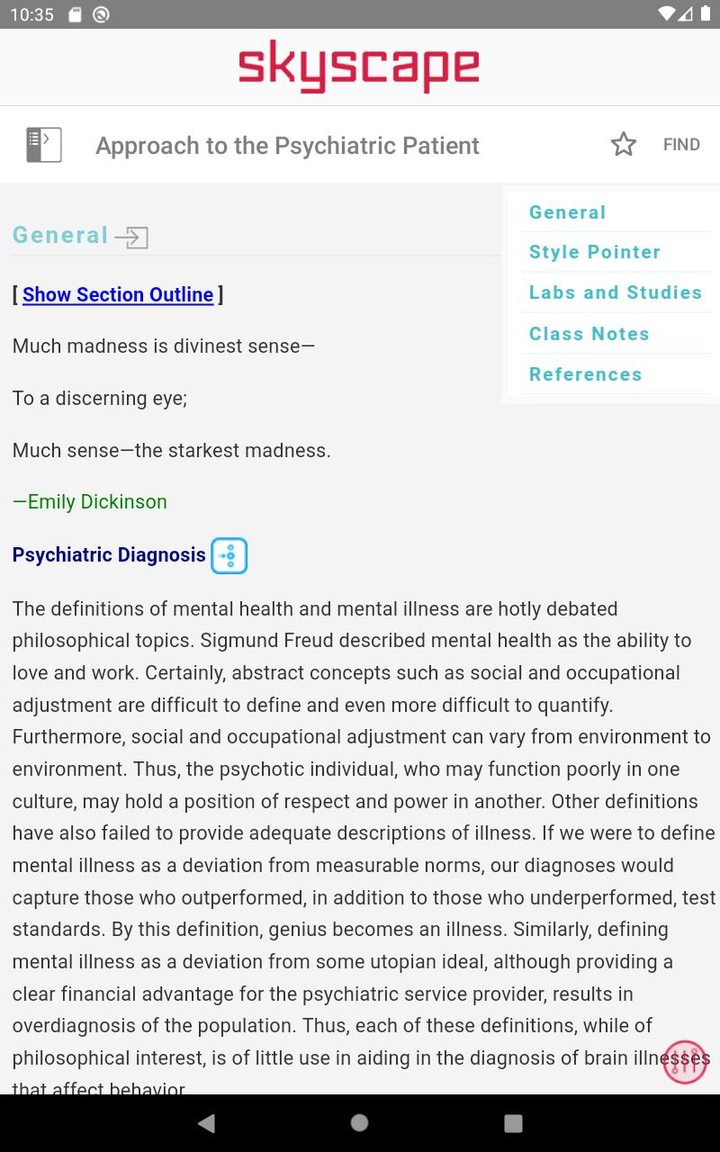Open the Class Notes section
Image resolution: width=720 pixels, height=1152 pixels.
pyautogui.click(x=589, y=333)
